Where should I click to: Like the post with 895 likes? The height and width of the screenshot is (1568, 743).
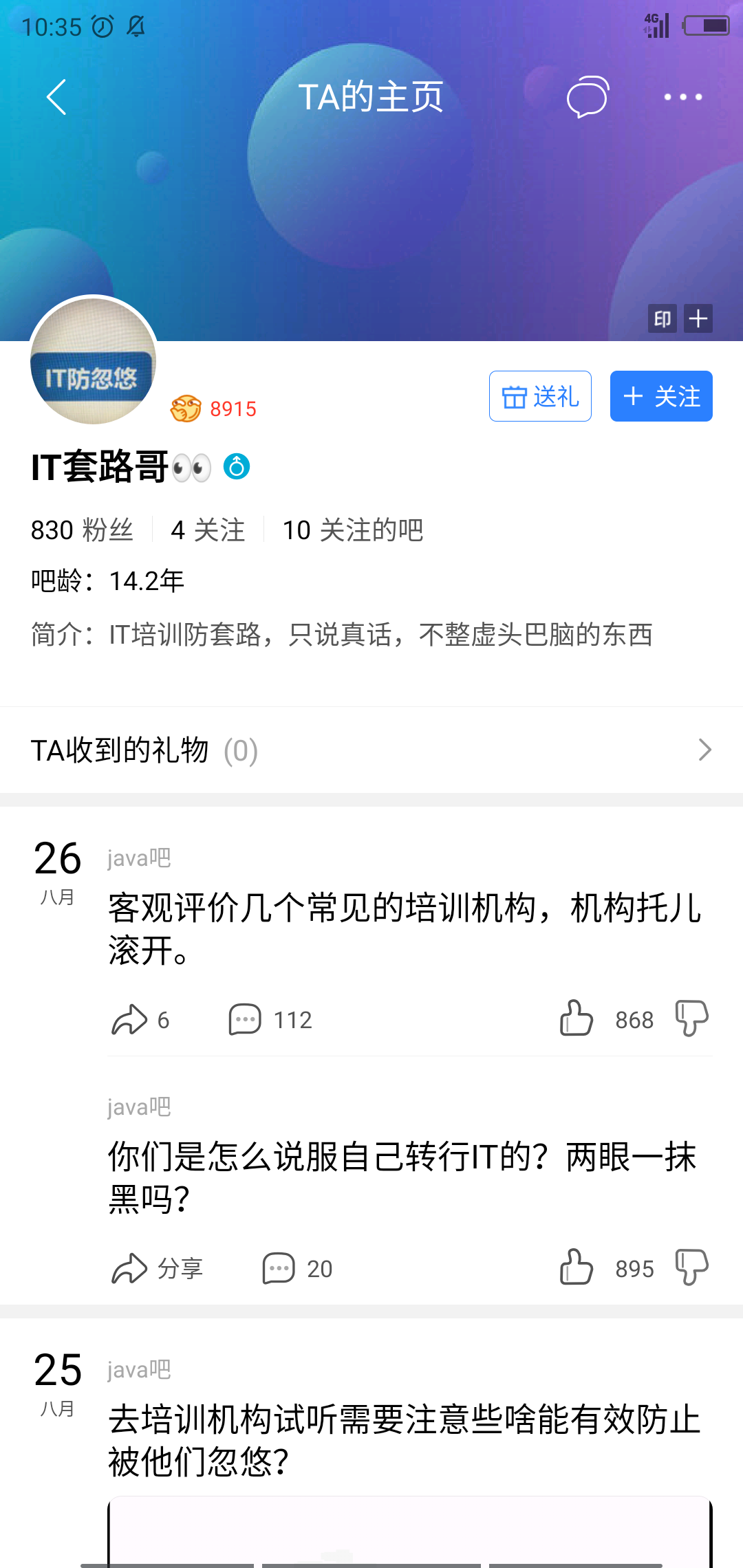577,1267
